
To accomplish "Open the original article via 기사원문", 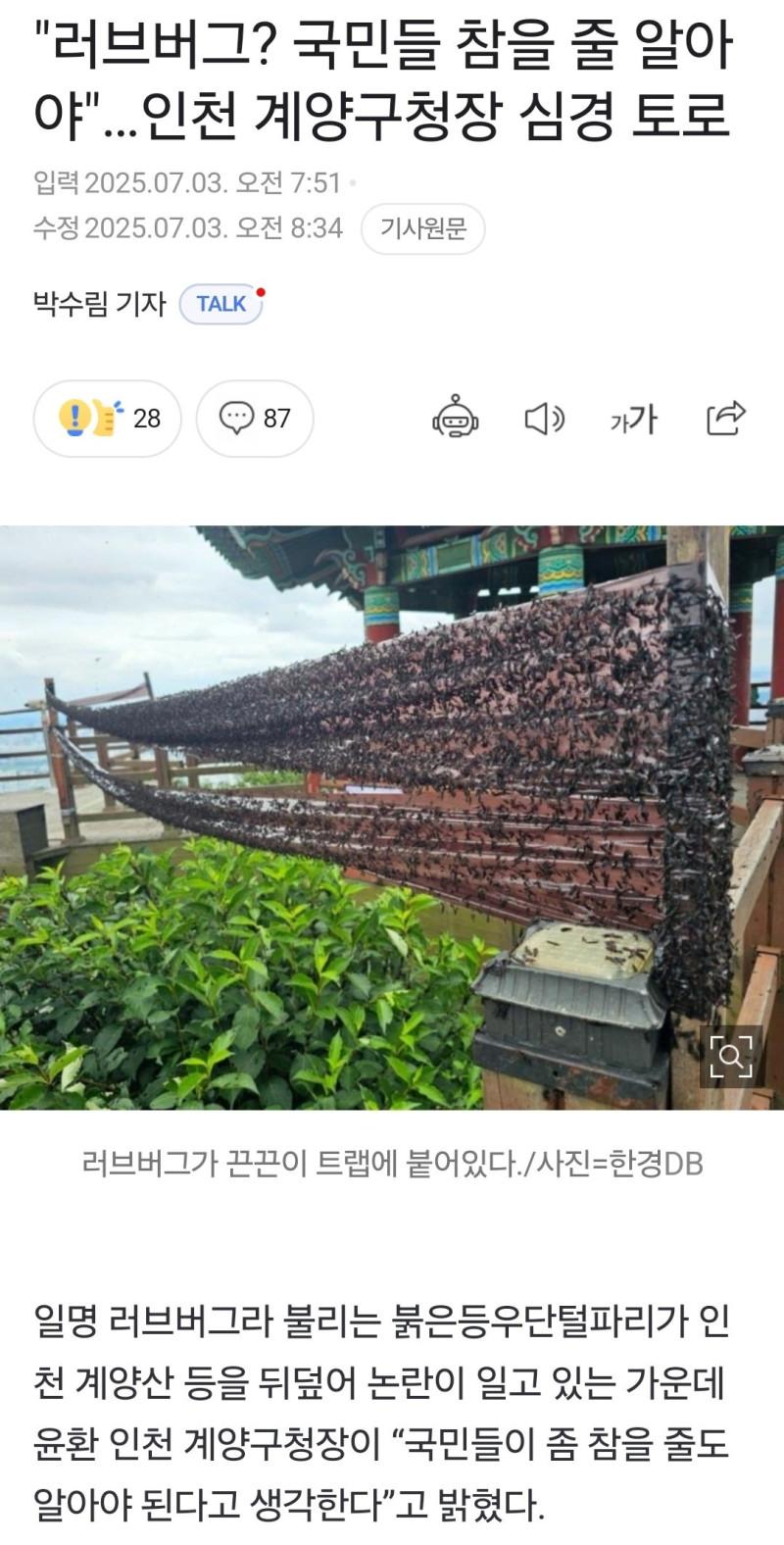I will point(422,229).
